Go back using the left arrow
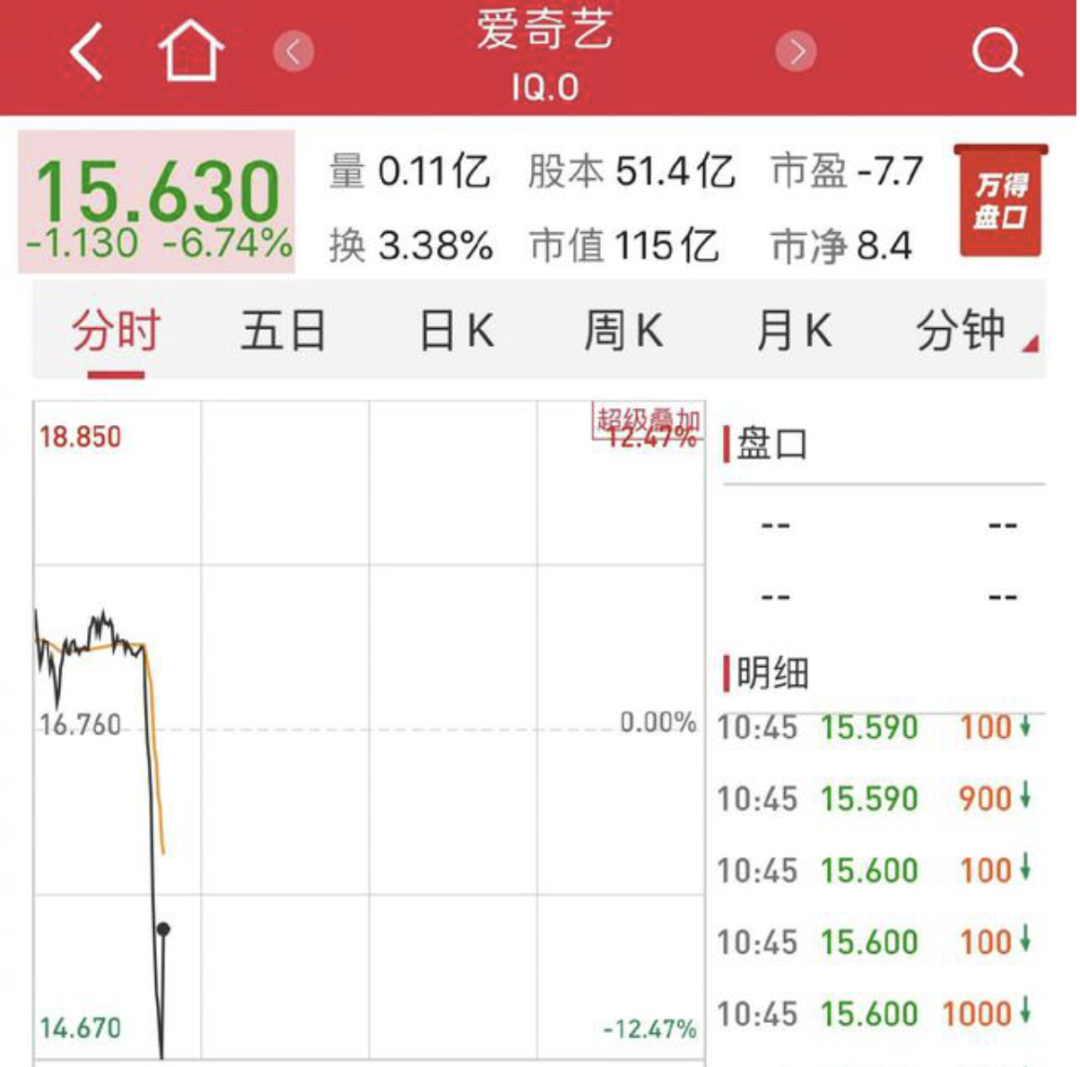This screenshot has height=1067, width=1080. pos(87,53)
